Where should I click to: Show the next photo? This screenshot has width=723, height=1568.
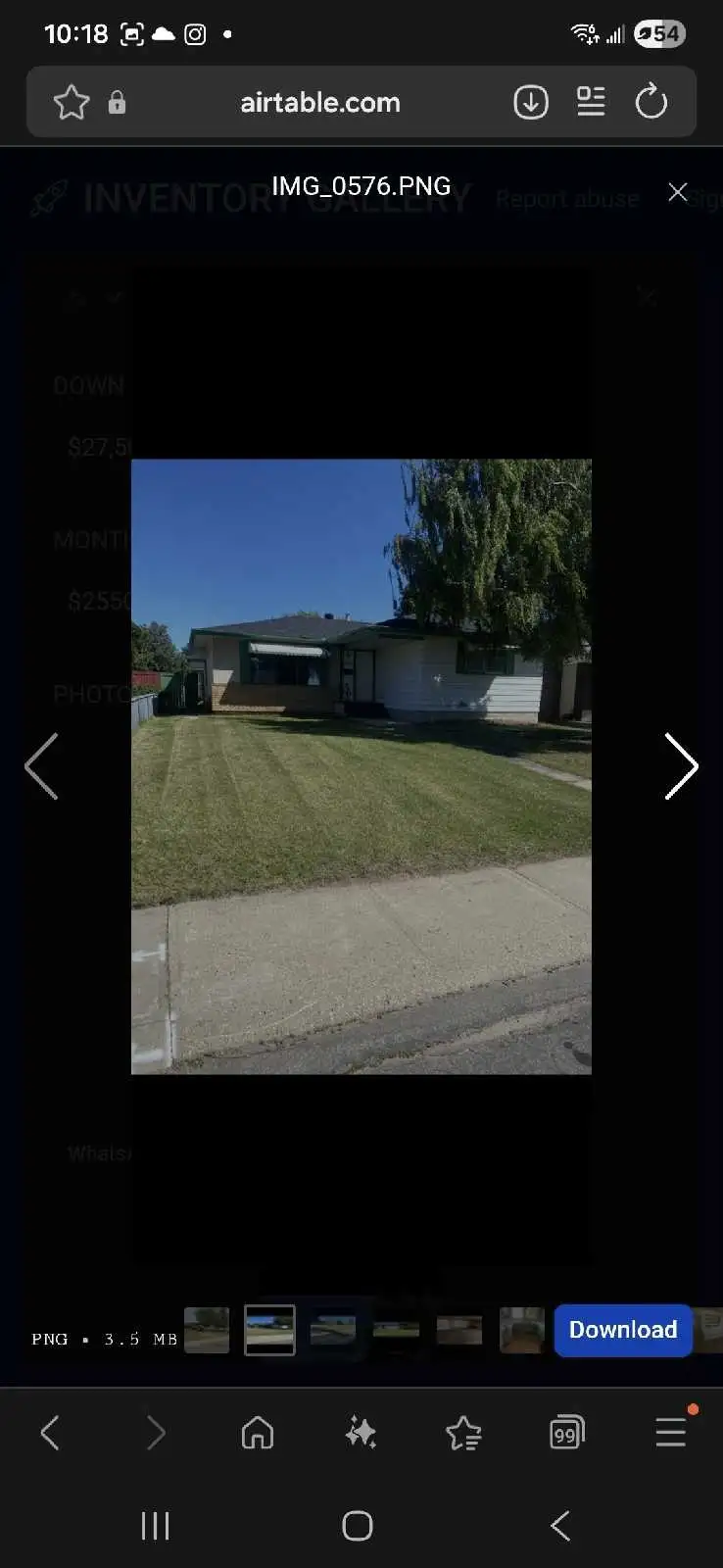[681, 766]
